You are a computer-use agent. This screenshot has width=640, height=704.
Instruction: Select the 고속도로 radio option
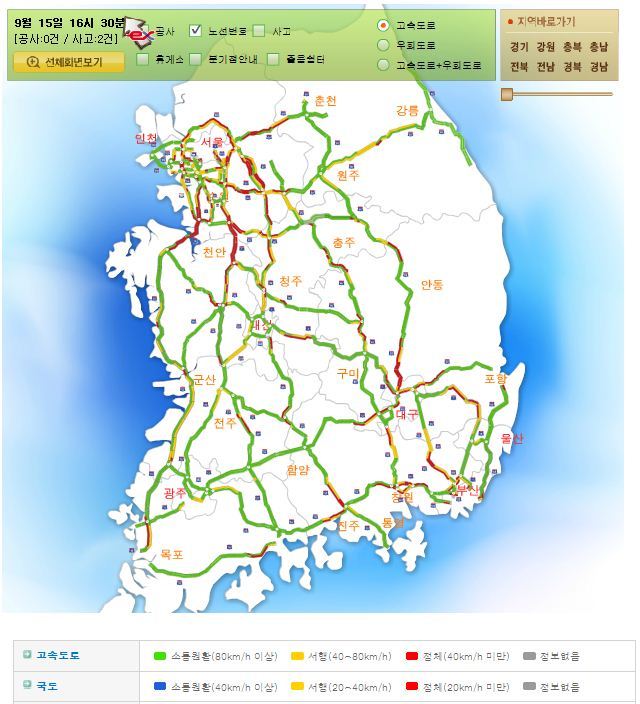click(384, 26)
